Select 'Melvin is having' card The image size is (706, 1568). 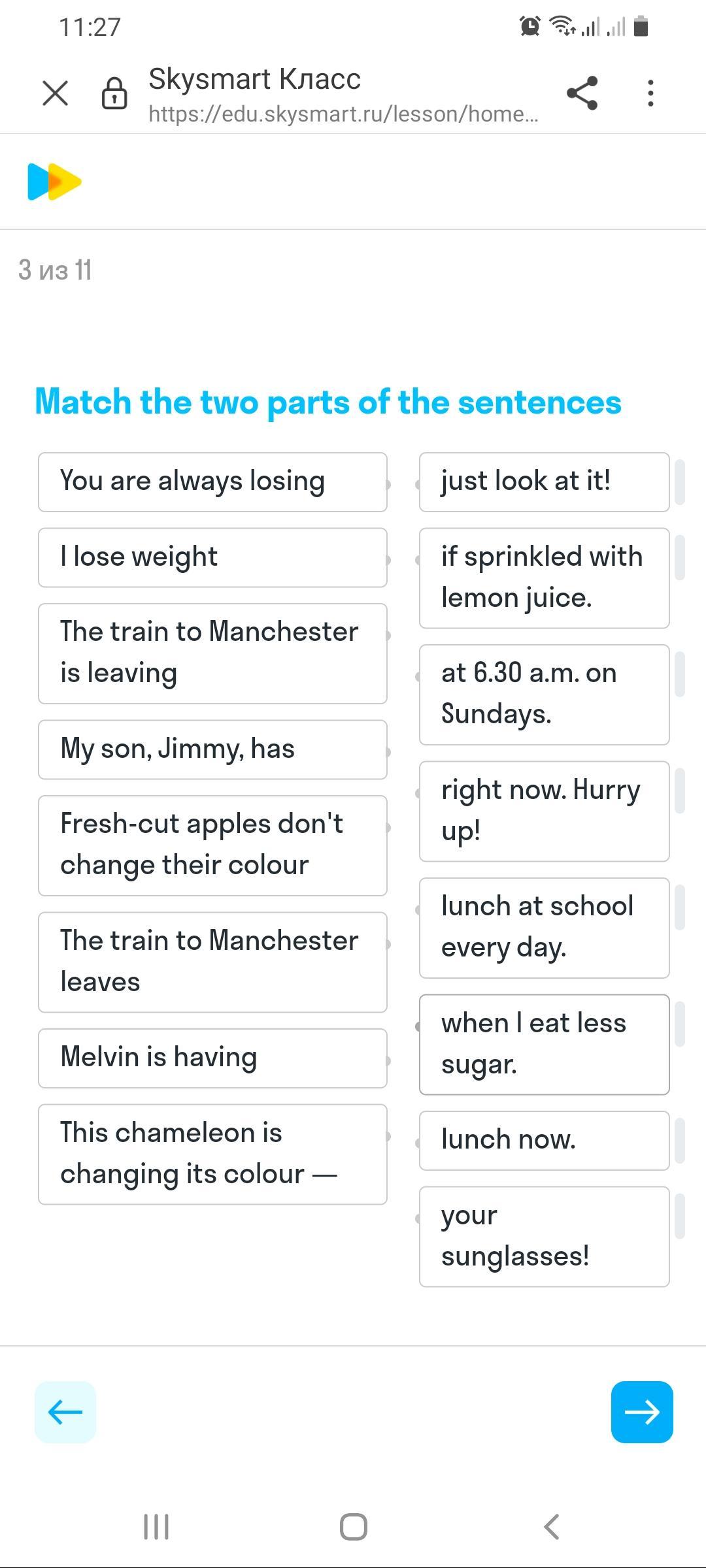coord(212,1058)
